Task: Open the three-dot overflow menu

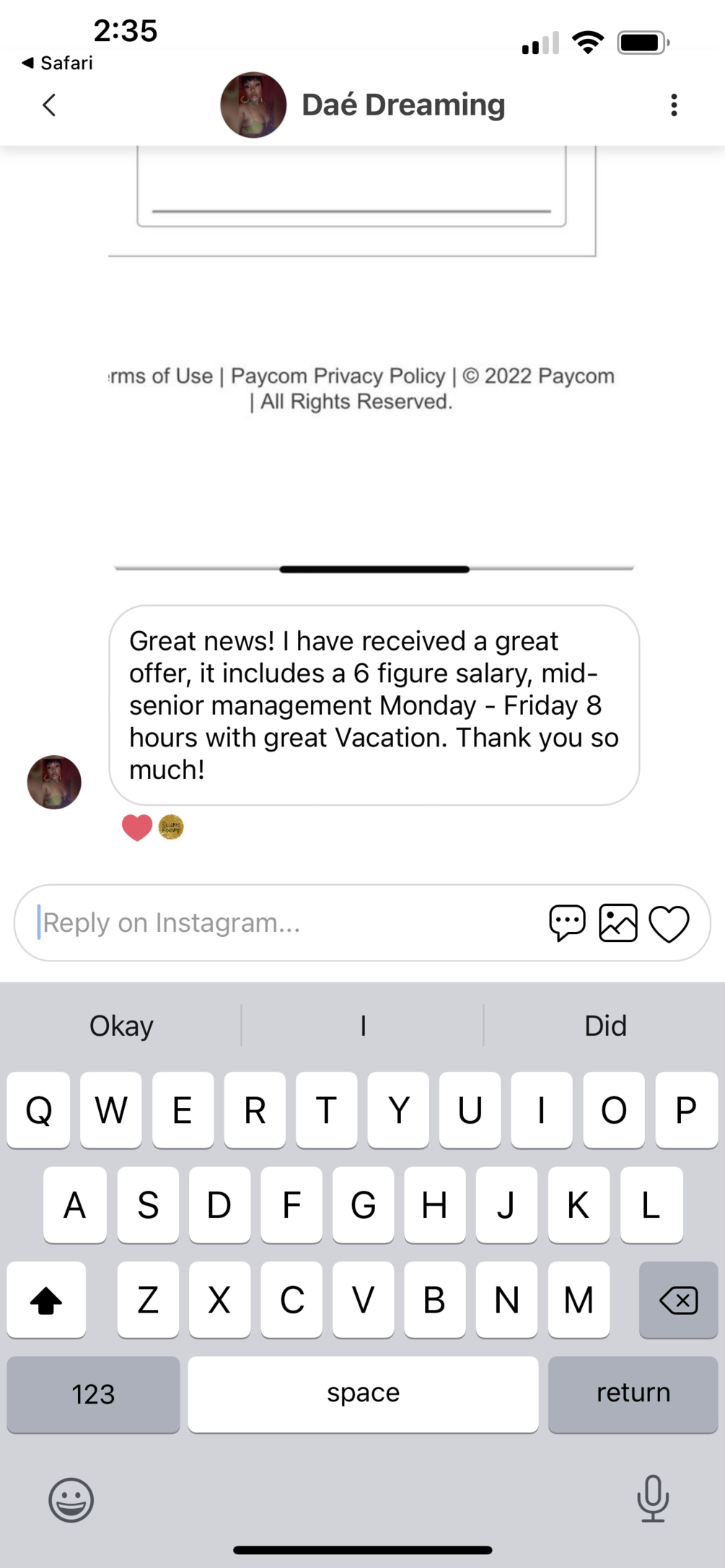Action: [x=674, y=105]
